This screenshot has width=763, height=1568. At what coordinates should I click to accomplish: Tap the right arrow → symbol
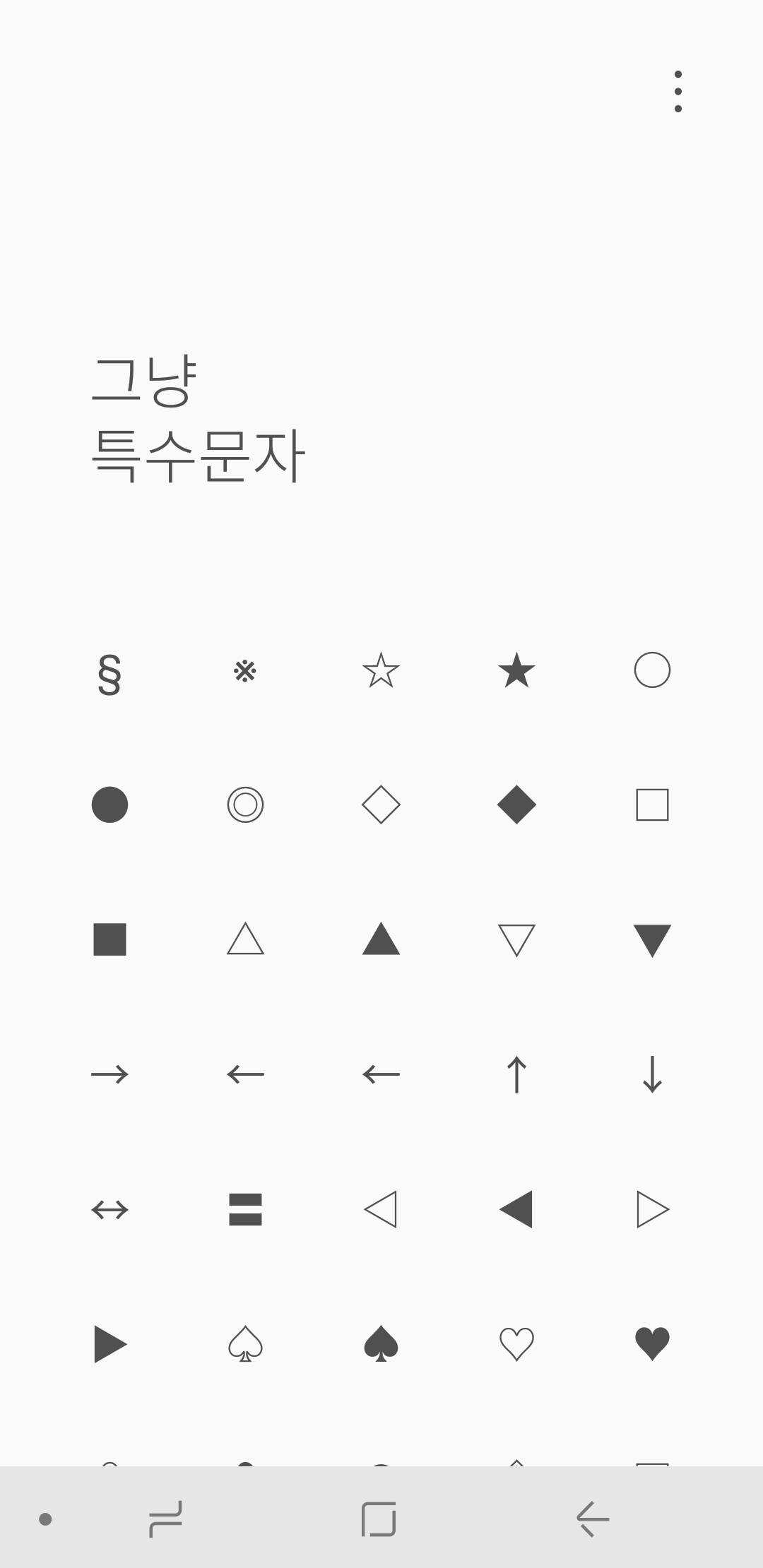[110, 1074]
